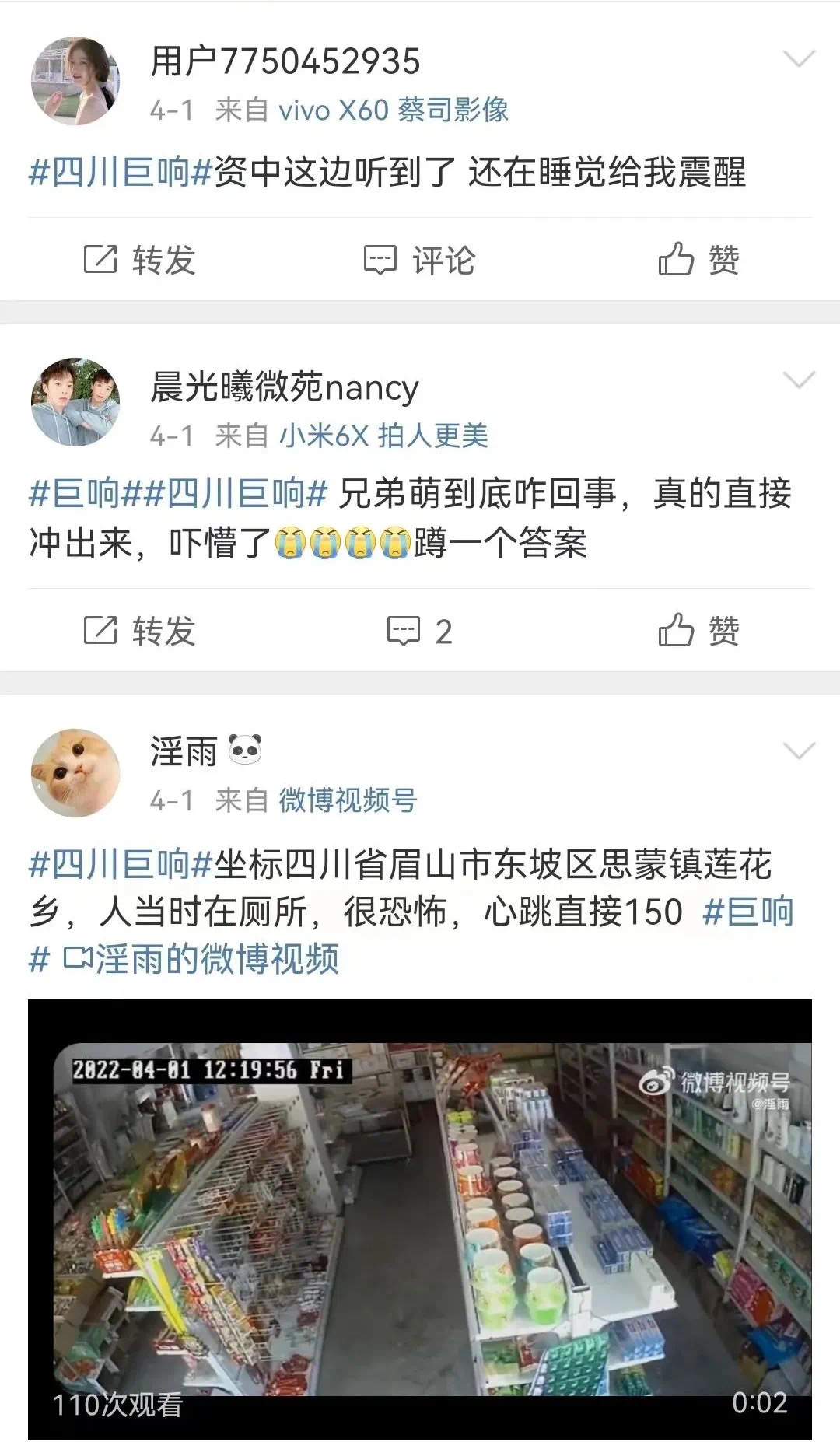This screenshot has width=840, height=1442.
Task: Open the 淫雨的微博视频 link
Action: 202,959
